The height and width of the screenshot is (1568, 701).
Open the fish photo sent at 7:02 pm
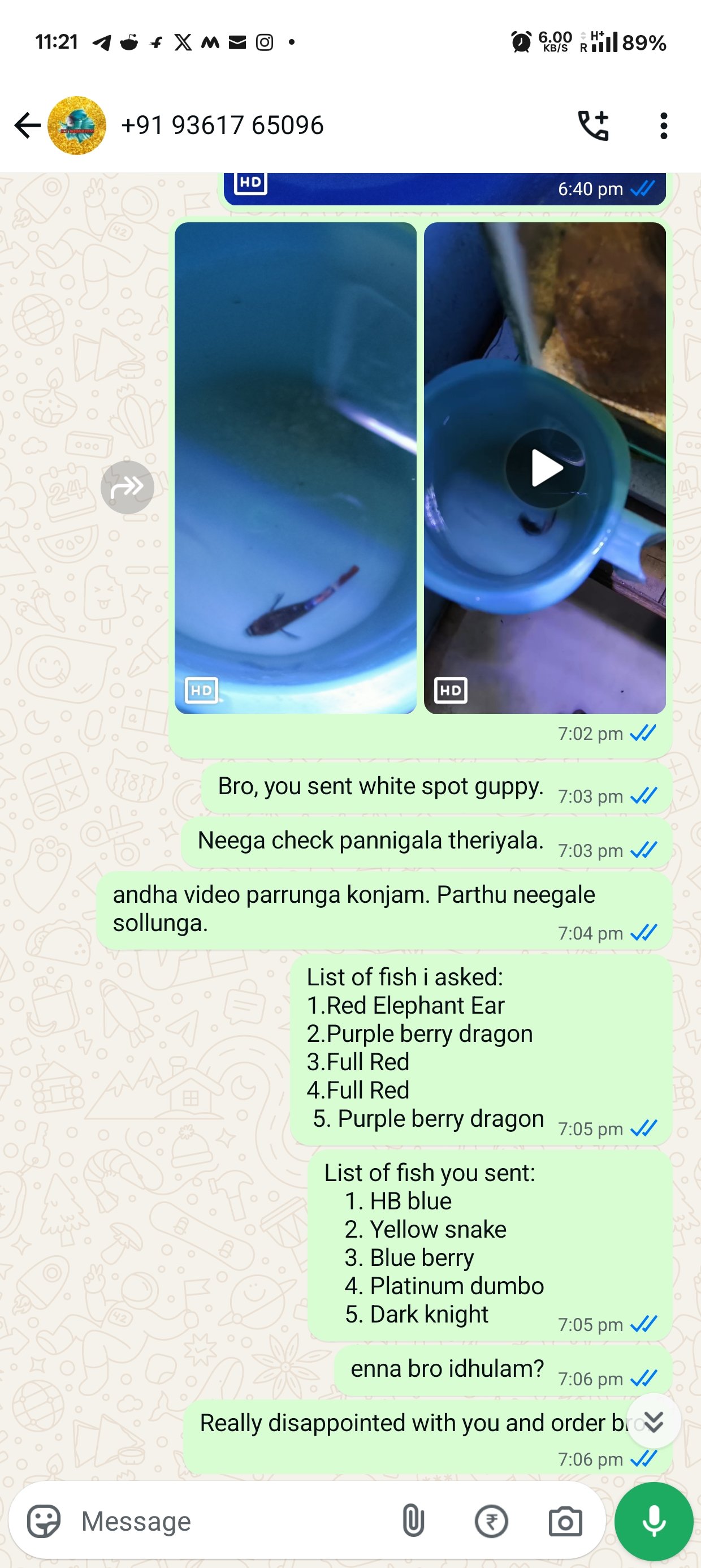296,467
